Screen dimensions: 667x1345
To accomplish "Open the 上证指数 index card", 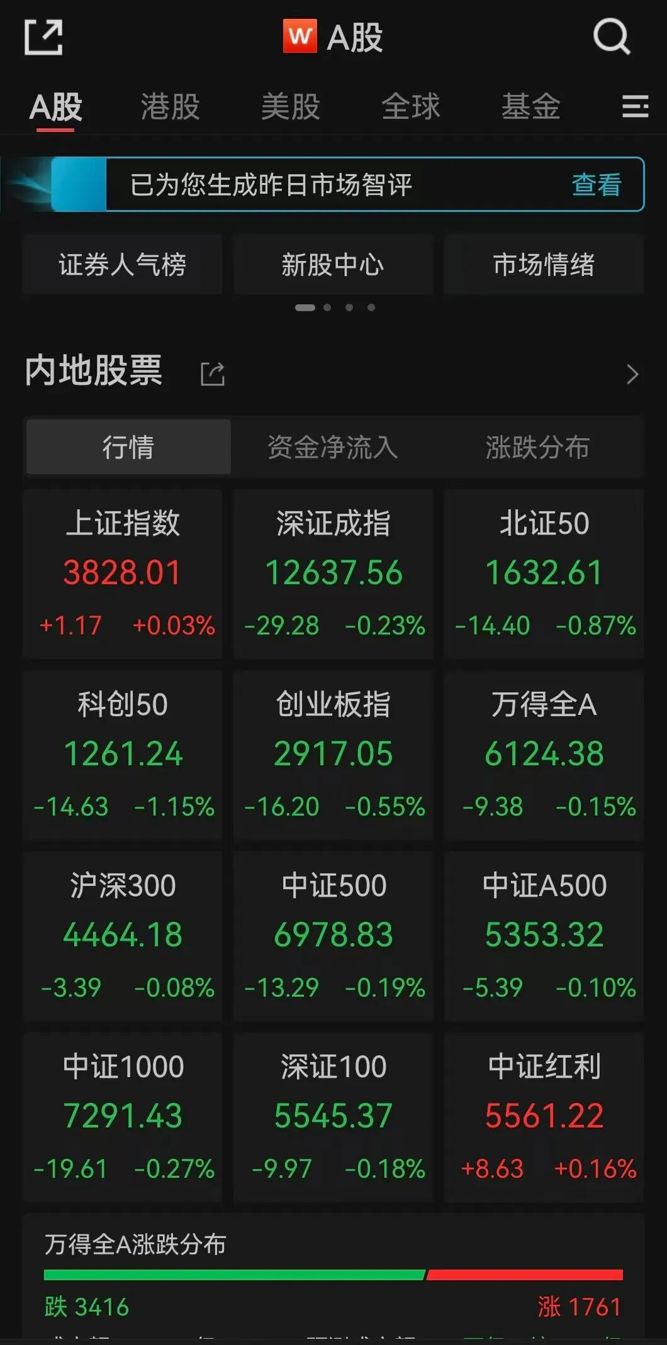I will point(123,574).
